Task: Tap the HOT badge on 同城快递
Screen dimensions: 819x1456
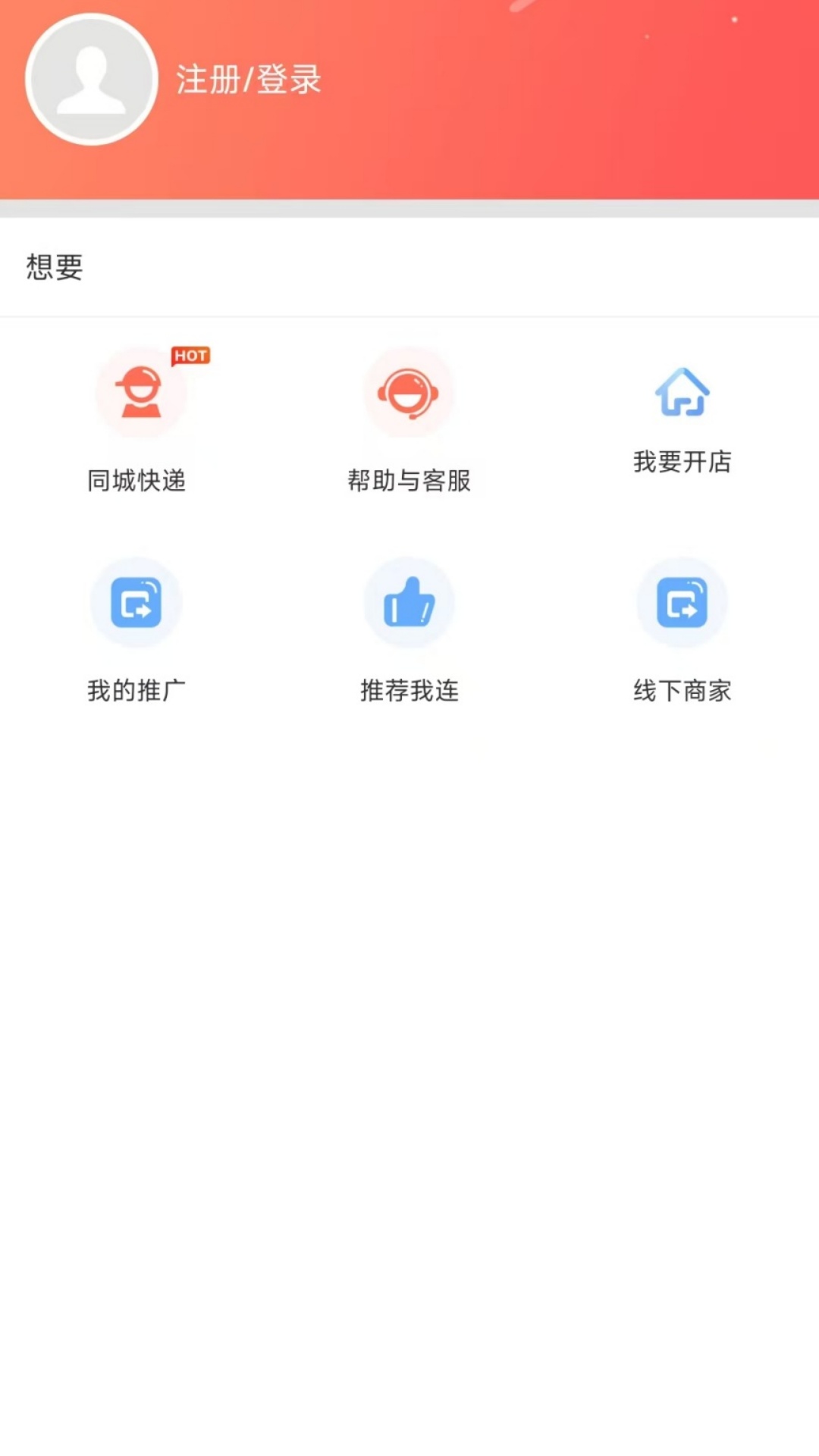Action: click(x=190, y=356)
